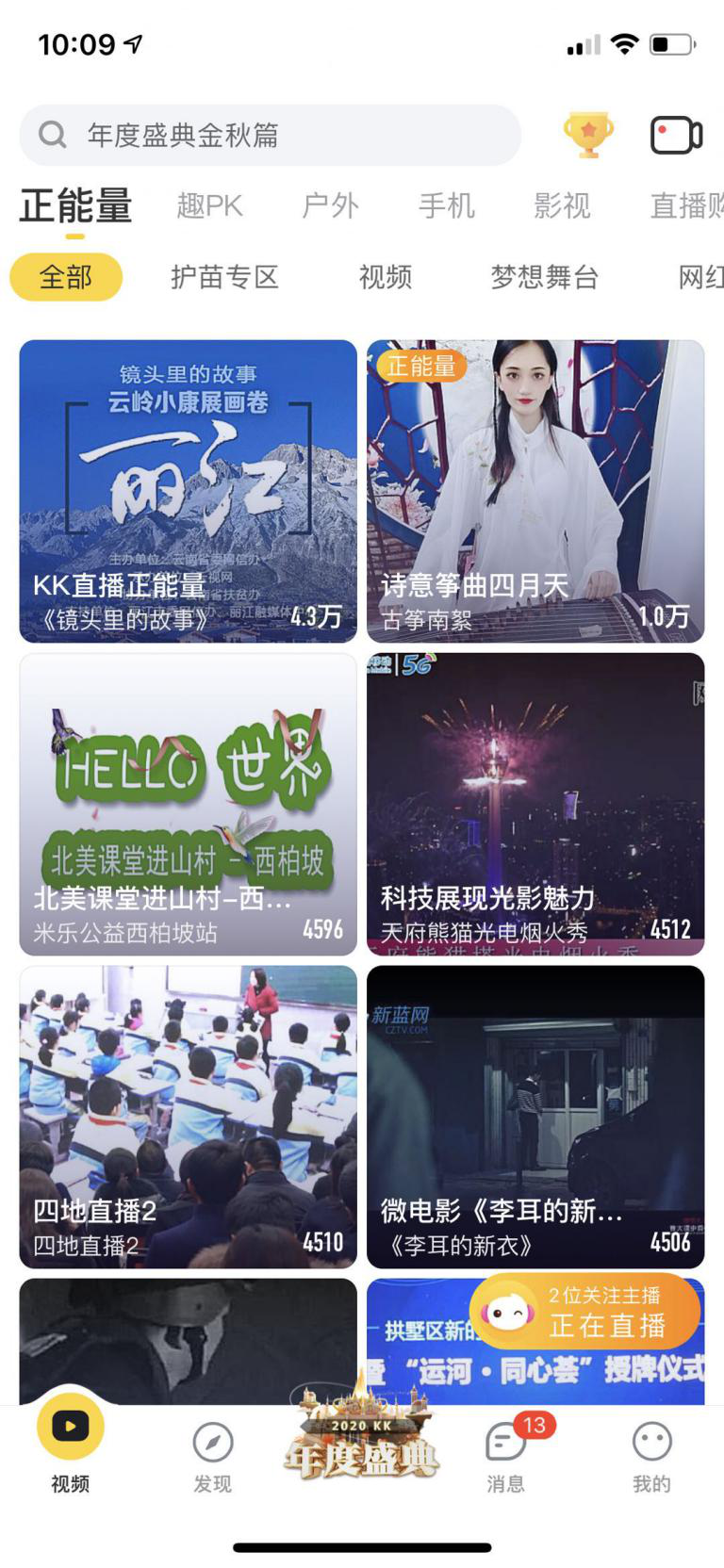This screenshot has width=724, height=1568.
Task: Select the 梦想舞台 chip
Action: [x=545, y=277]
